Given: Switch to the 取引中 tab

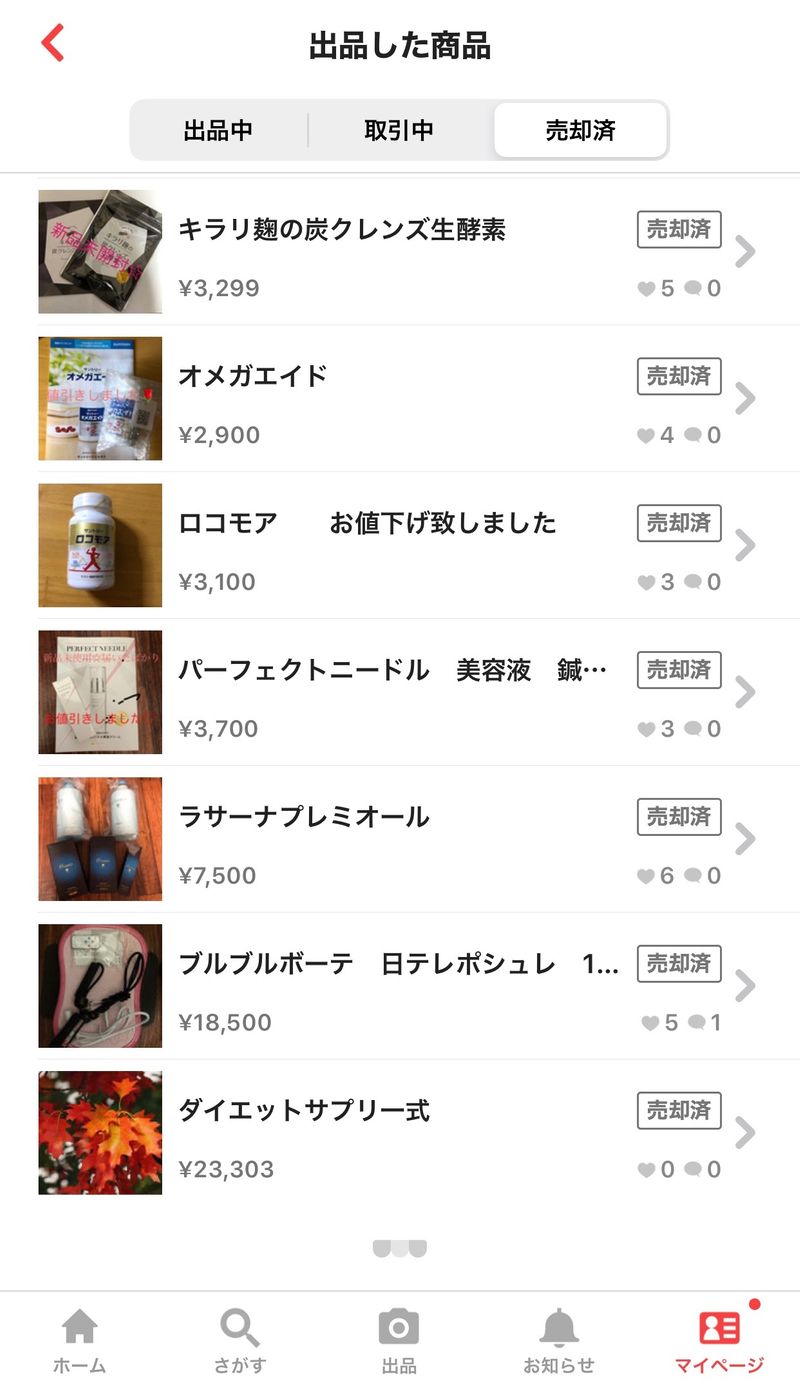Looking at the screenshot, I should coord(399,130).
